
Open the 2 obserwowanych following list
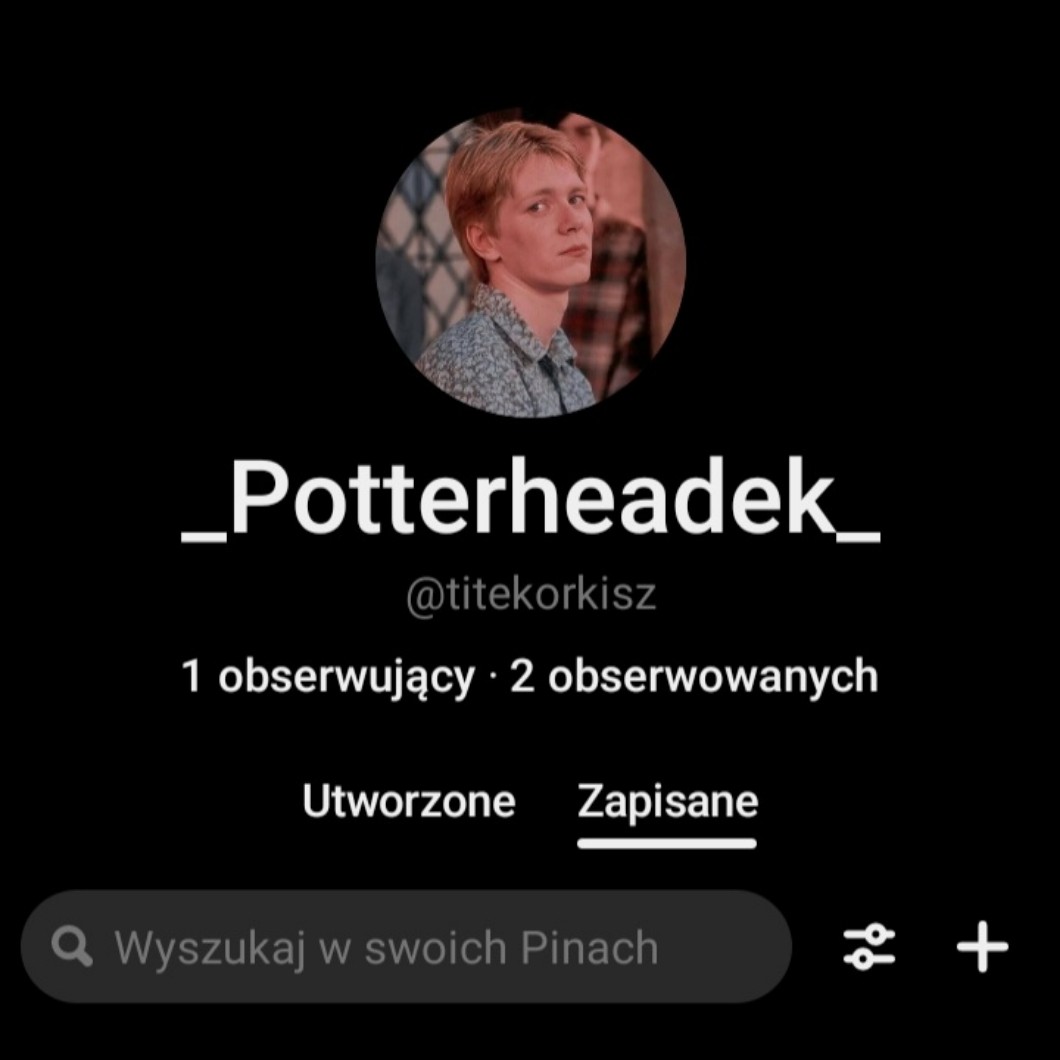(693, 677)
